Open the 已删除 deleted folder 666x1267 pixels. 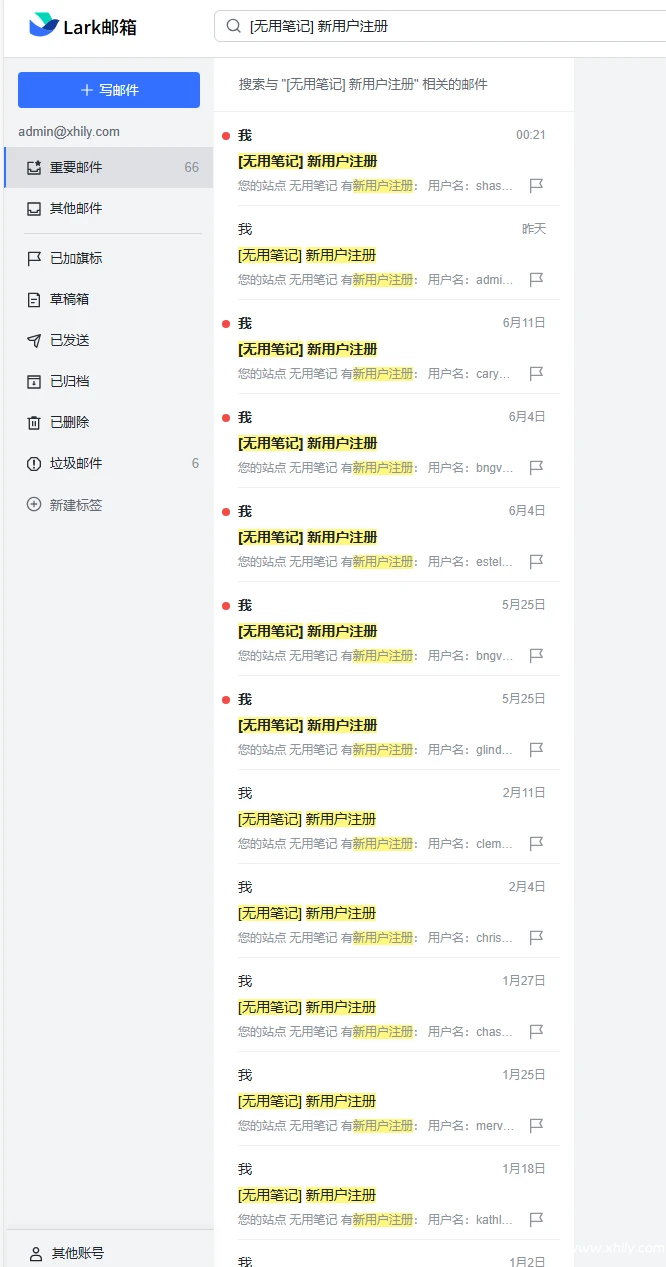click(70, 422)
